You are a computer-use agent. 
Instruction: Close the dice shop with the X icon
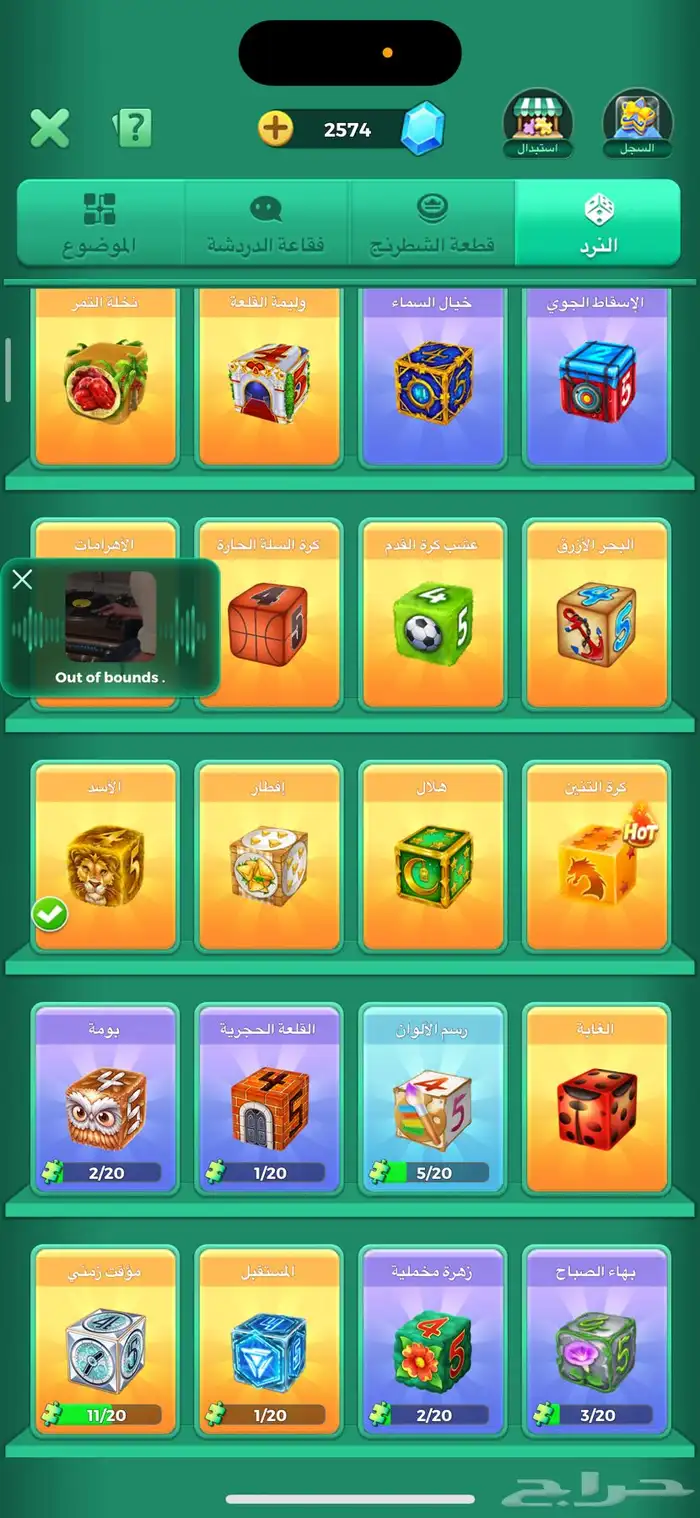click(x=49, y=128)
